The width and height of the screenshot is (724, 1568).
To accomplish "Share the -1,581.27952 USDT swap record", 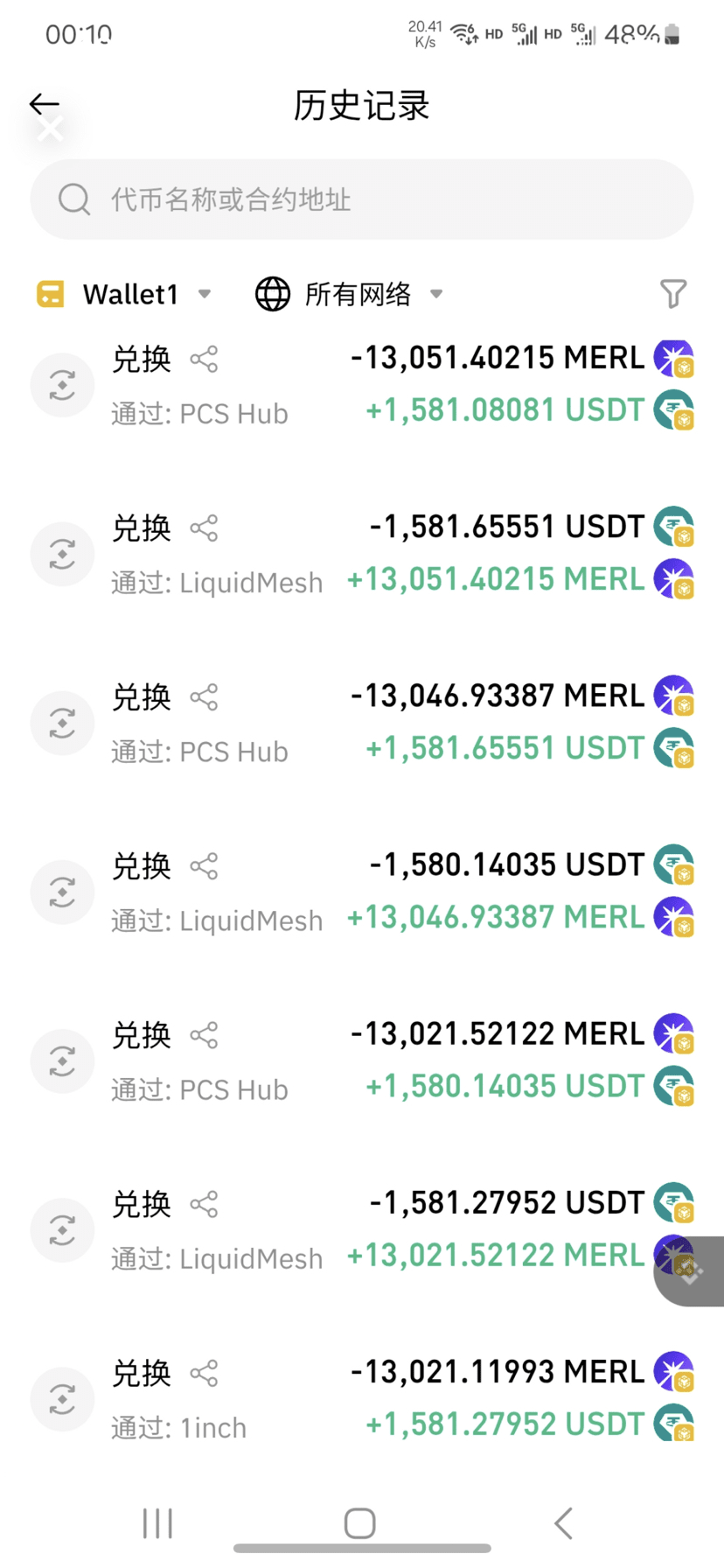I will pos(204,1204).
